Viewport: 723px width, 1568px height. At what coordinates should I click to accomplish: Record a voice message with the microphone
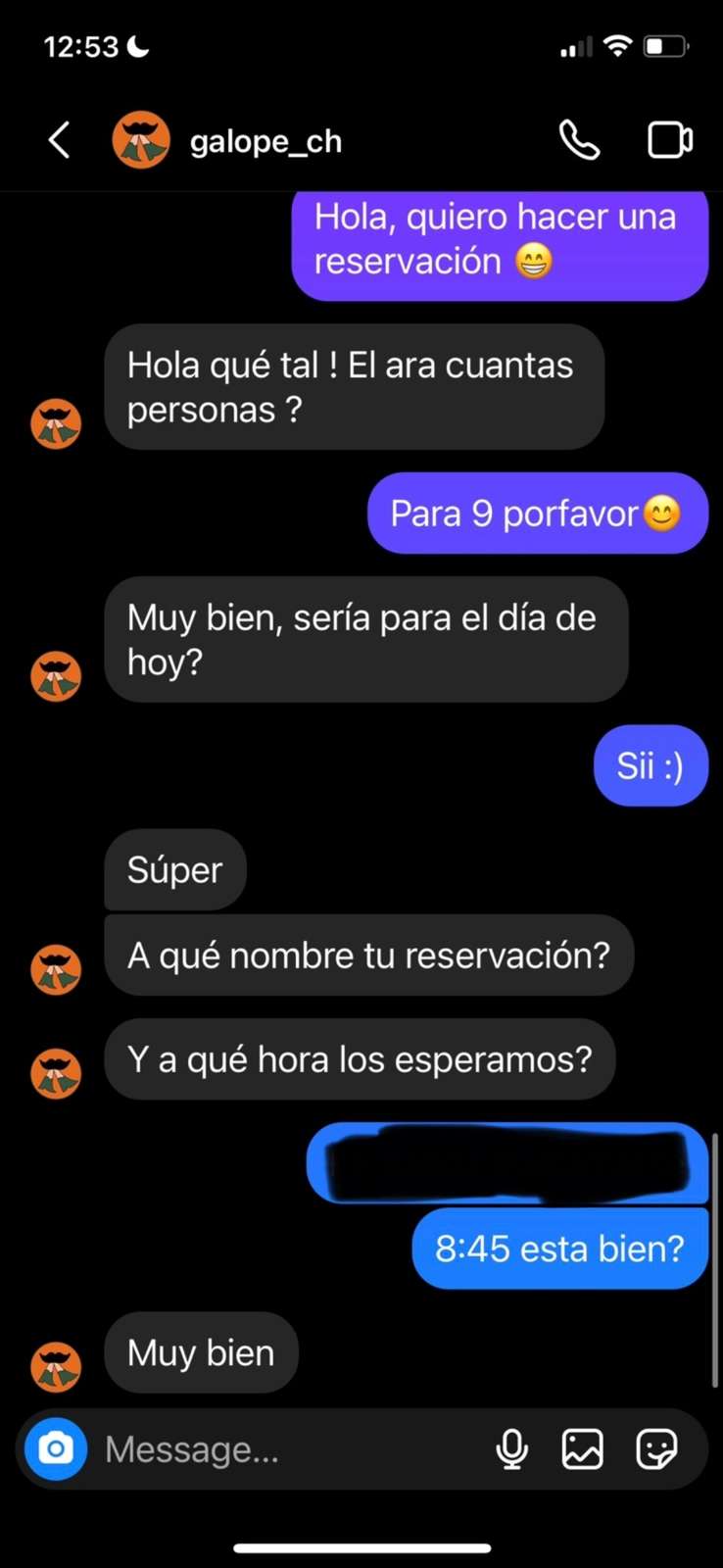pos(511,1448)
